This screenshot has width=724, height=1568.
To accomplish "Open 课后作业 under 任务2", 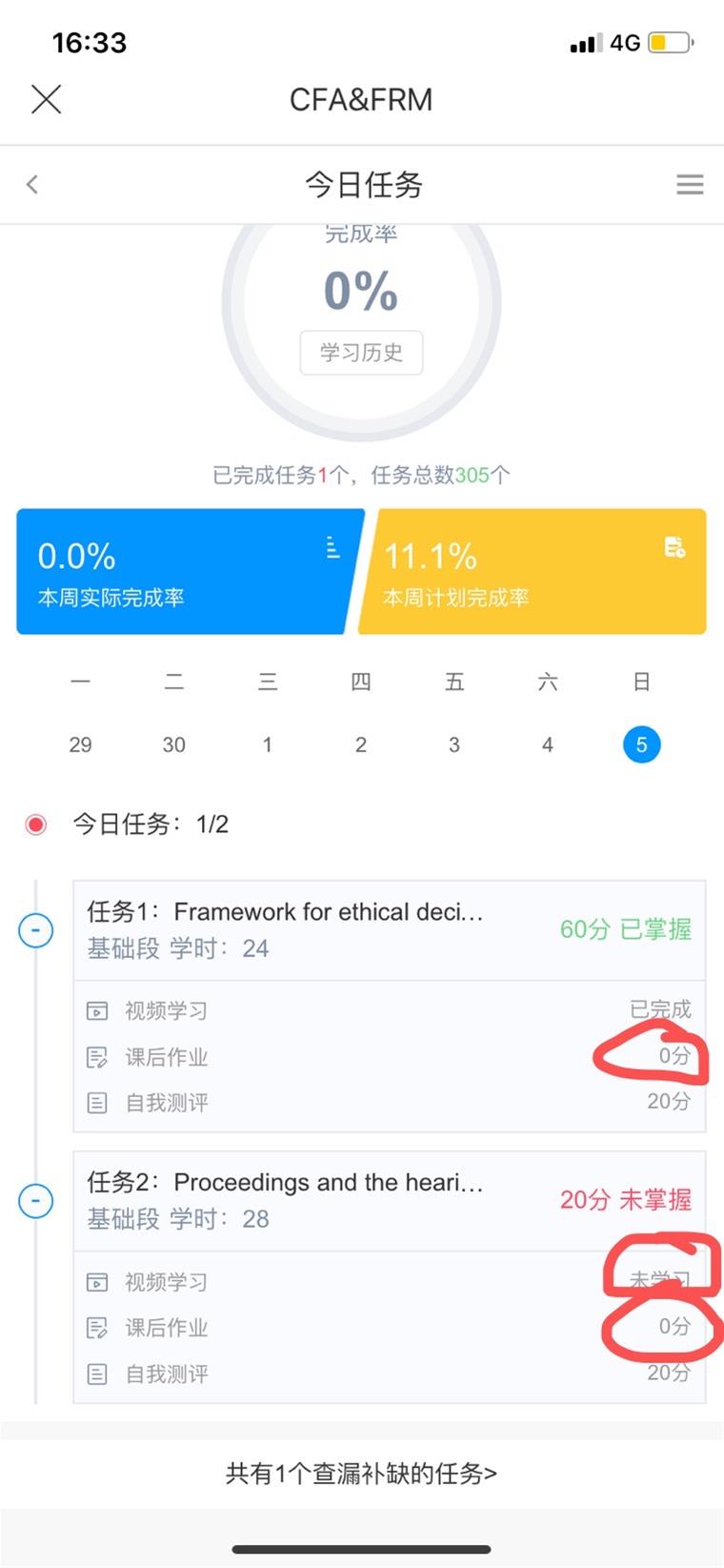I will (166, 1328).
